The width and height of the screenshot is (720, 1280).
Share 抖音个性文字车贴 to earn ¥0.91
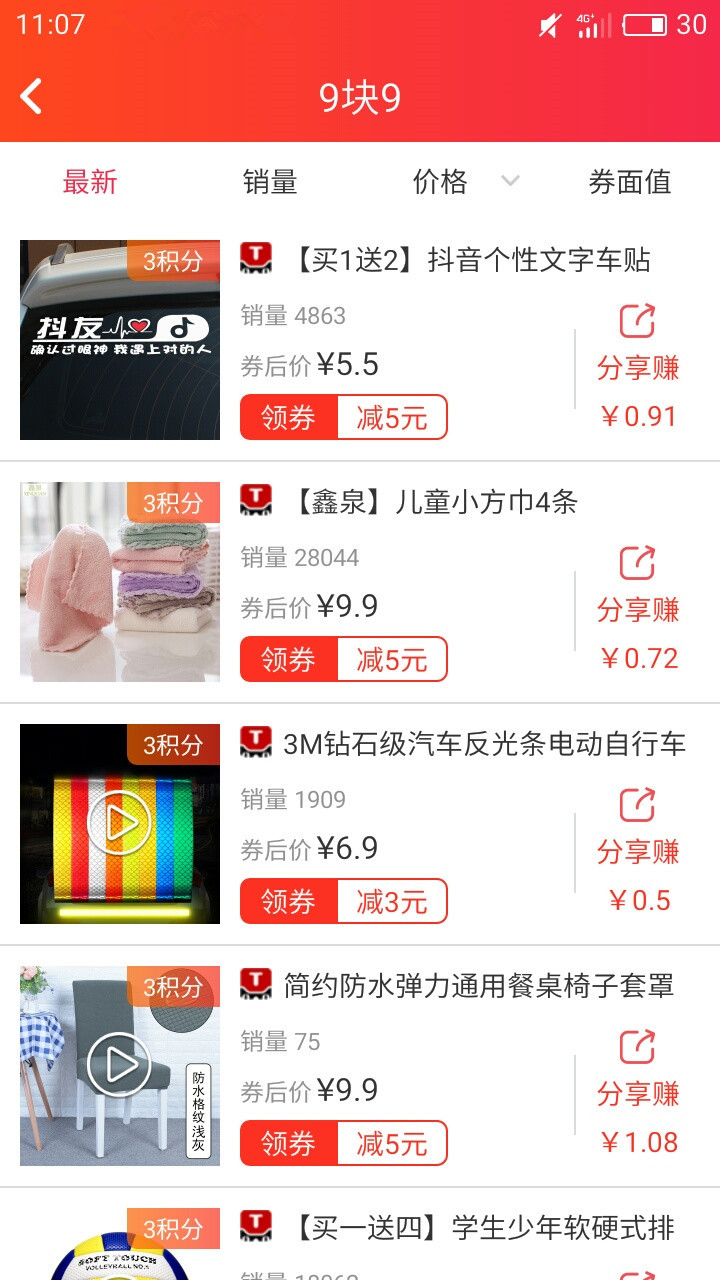[638, 367]
